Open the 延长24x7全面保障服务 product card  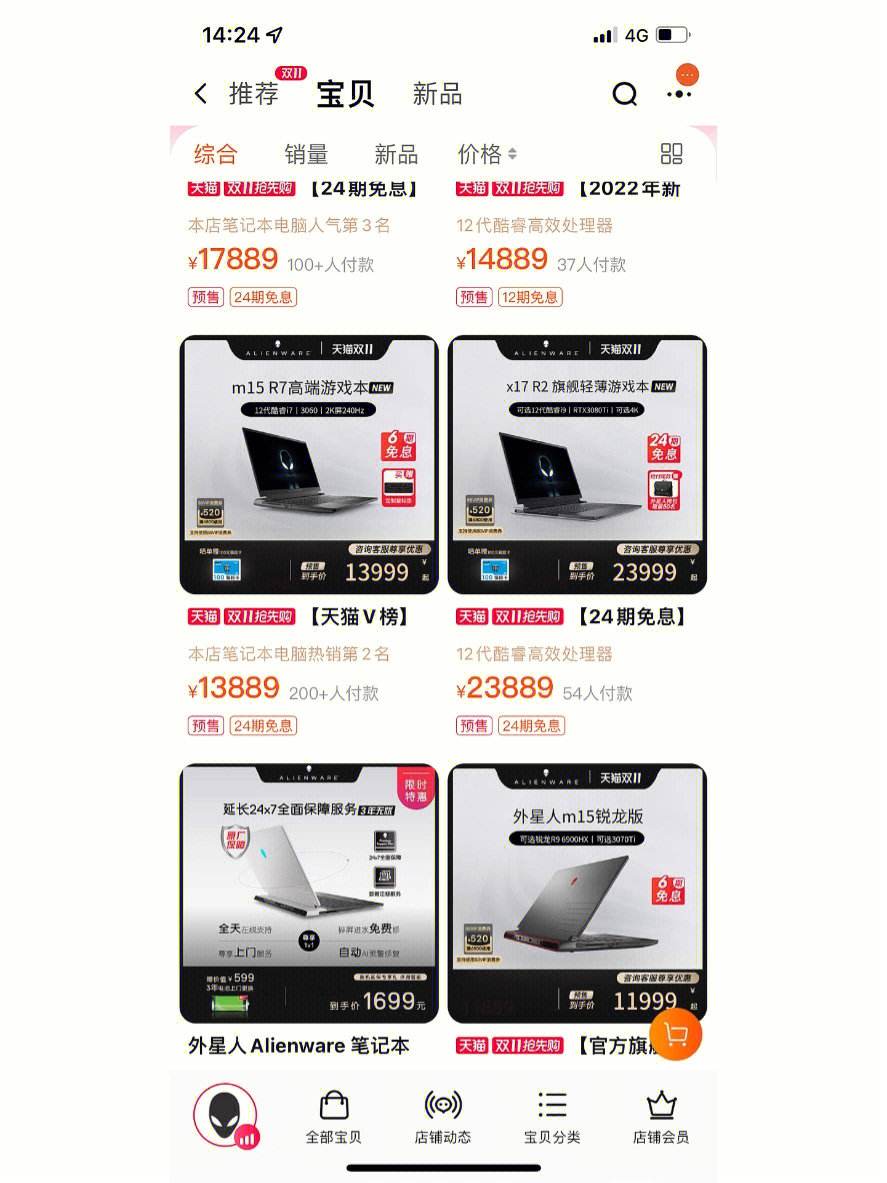[309, 893]
